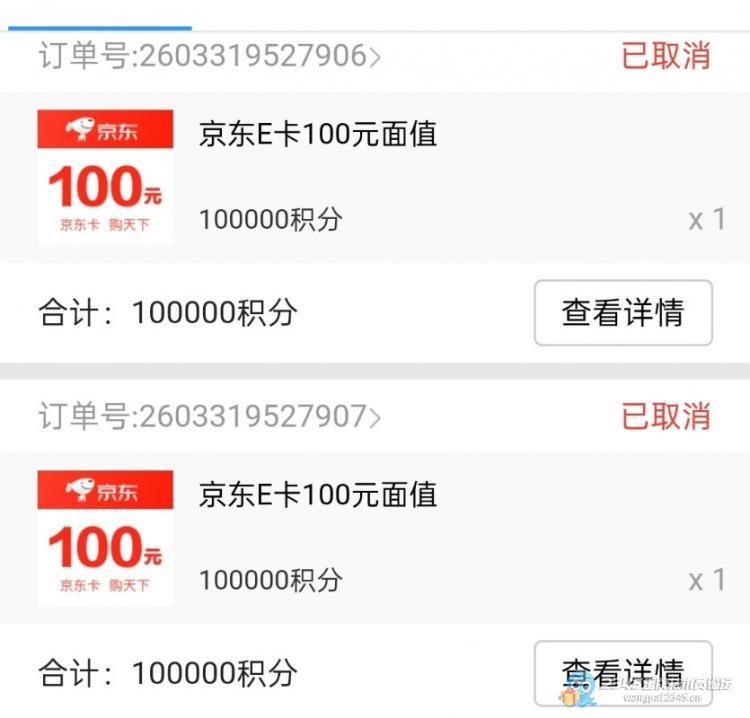Open the 京东E卡 item in order 2603319527907

click(318, 494)
